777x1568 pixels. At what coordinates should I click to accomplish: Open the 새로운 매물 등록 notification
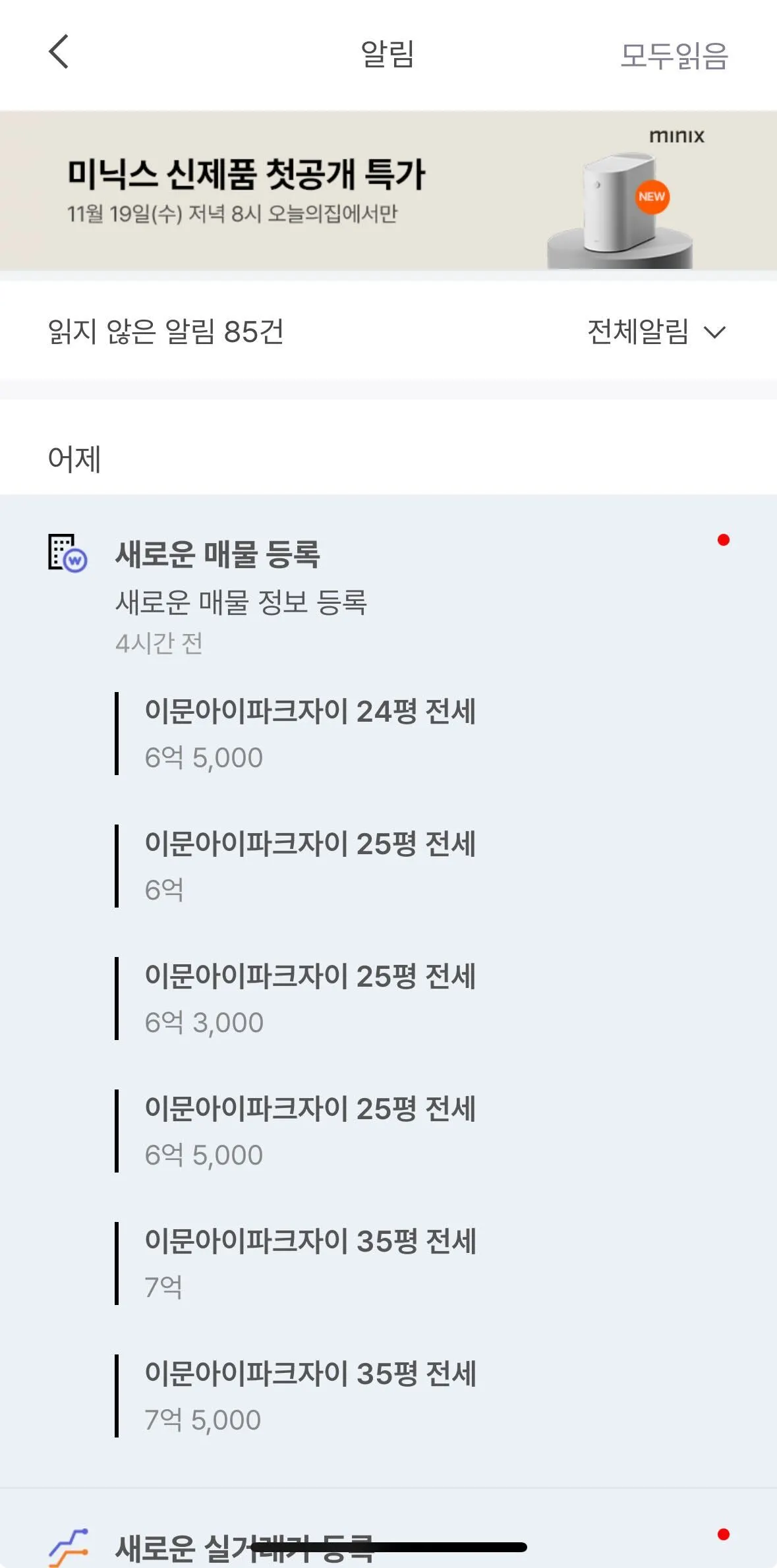[217, 554]
